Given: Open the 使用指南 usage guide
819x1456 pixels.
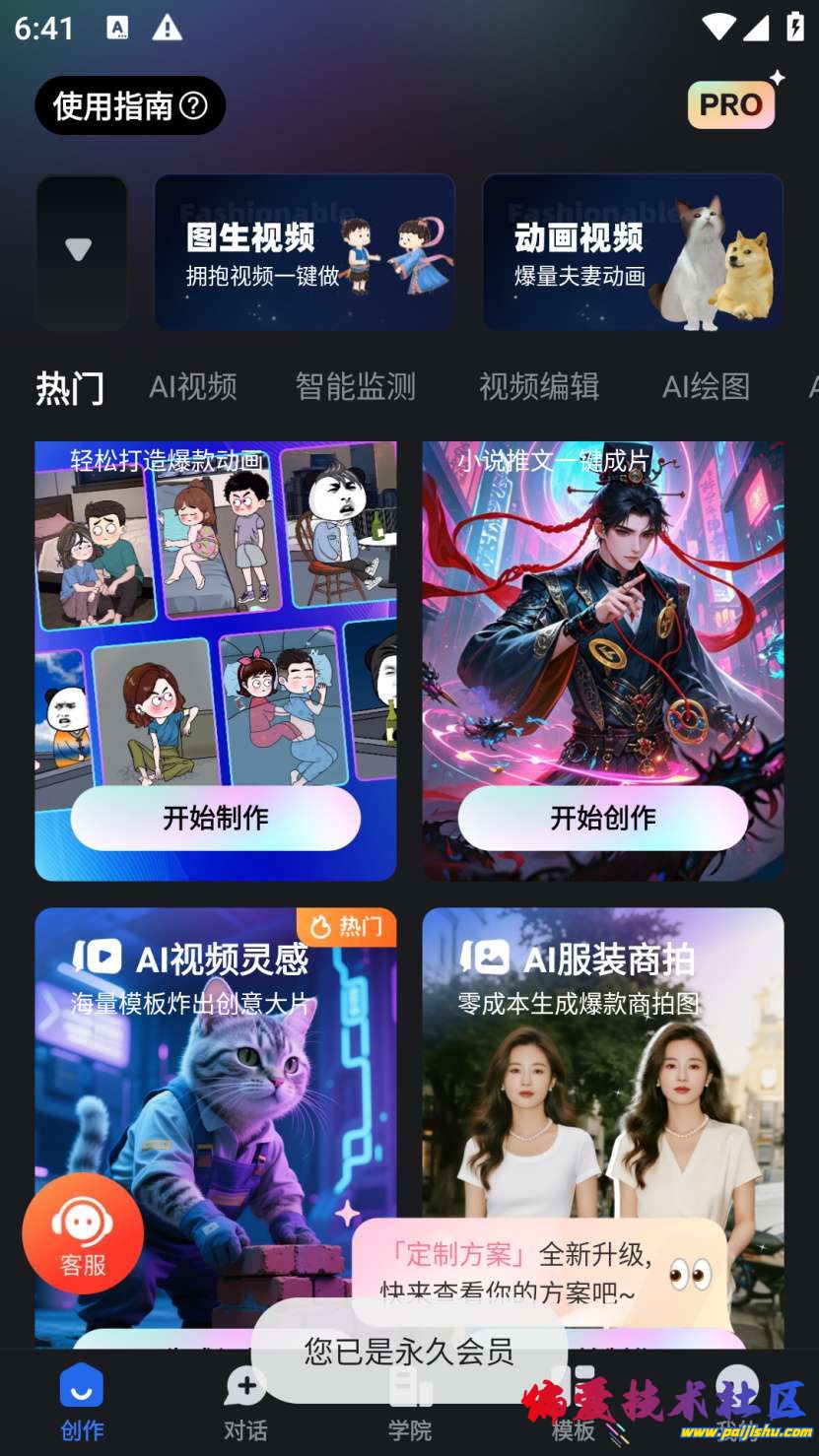Looking at the screenshot, I should [x=130, y=105].
